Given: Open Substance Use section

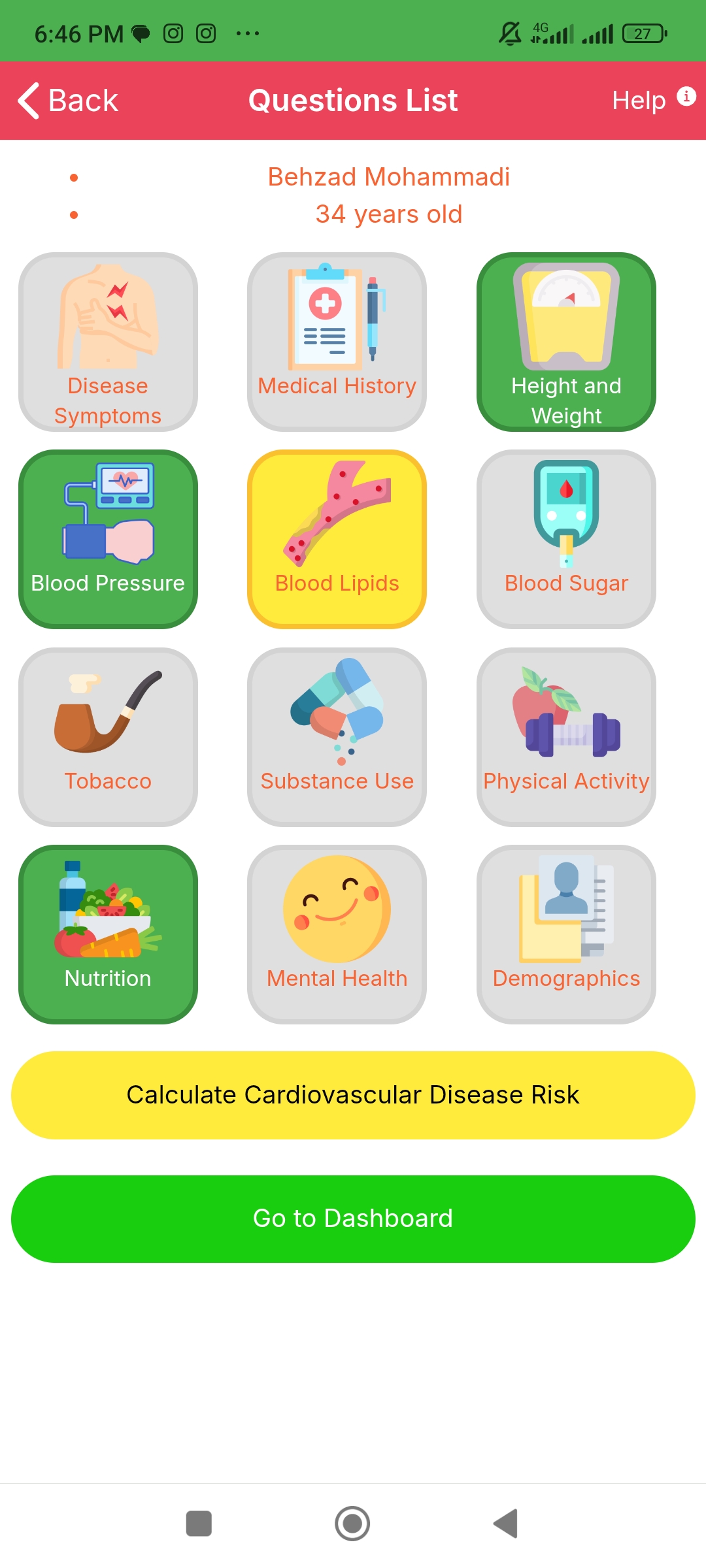Looking at the screenshot, I should click(337, 737).
